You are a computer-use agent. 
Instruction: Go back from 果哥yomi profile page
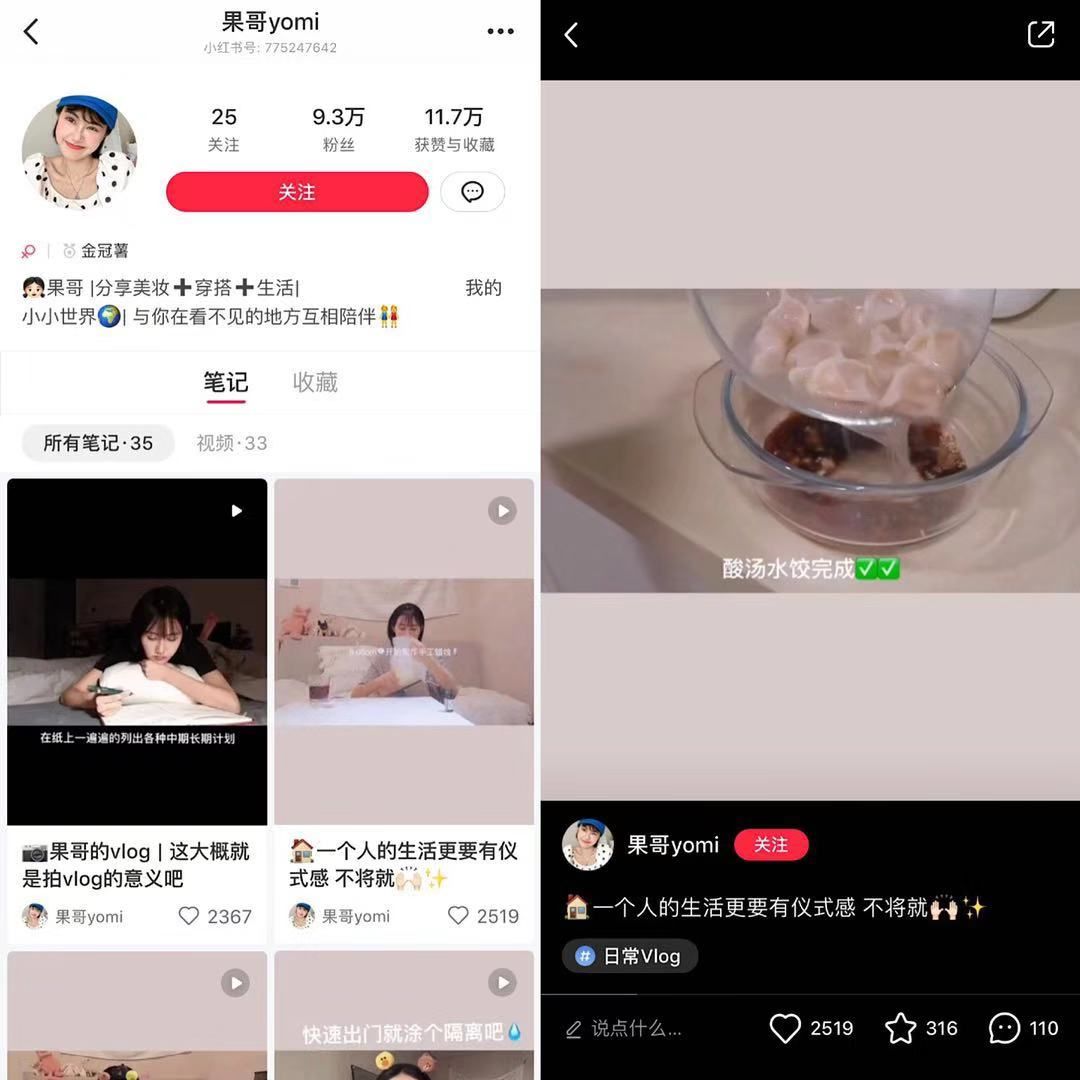[31, 32]
